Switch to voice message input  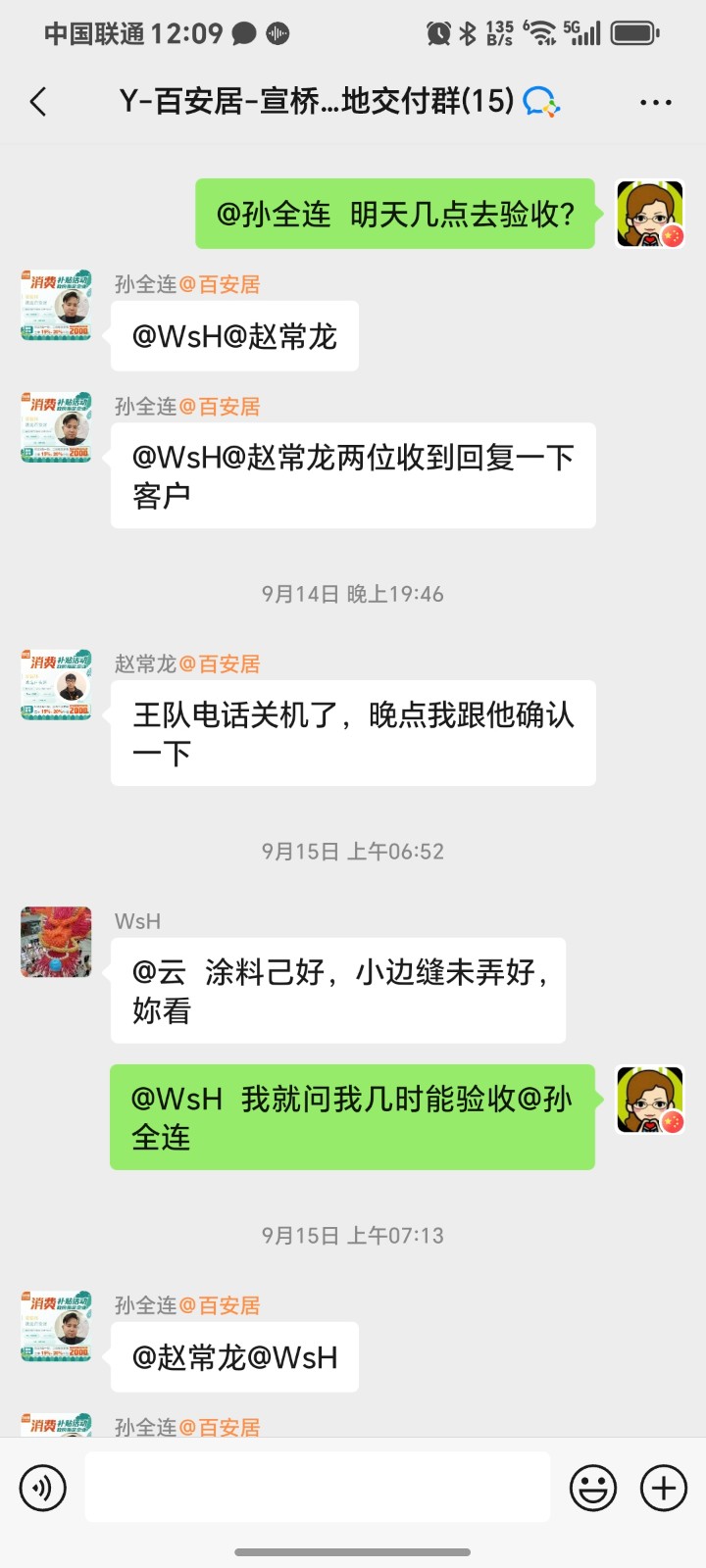tap(43, 1488)
